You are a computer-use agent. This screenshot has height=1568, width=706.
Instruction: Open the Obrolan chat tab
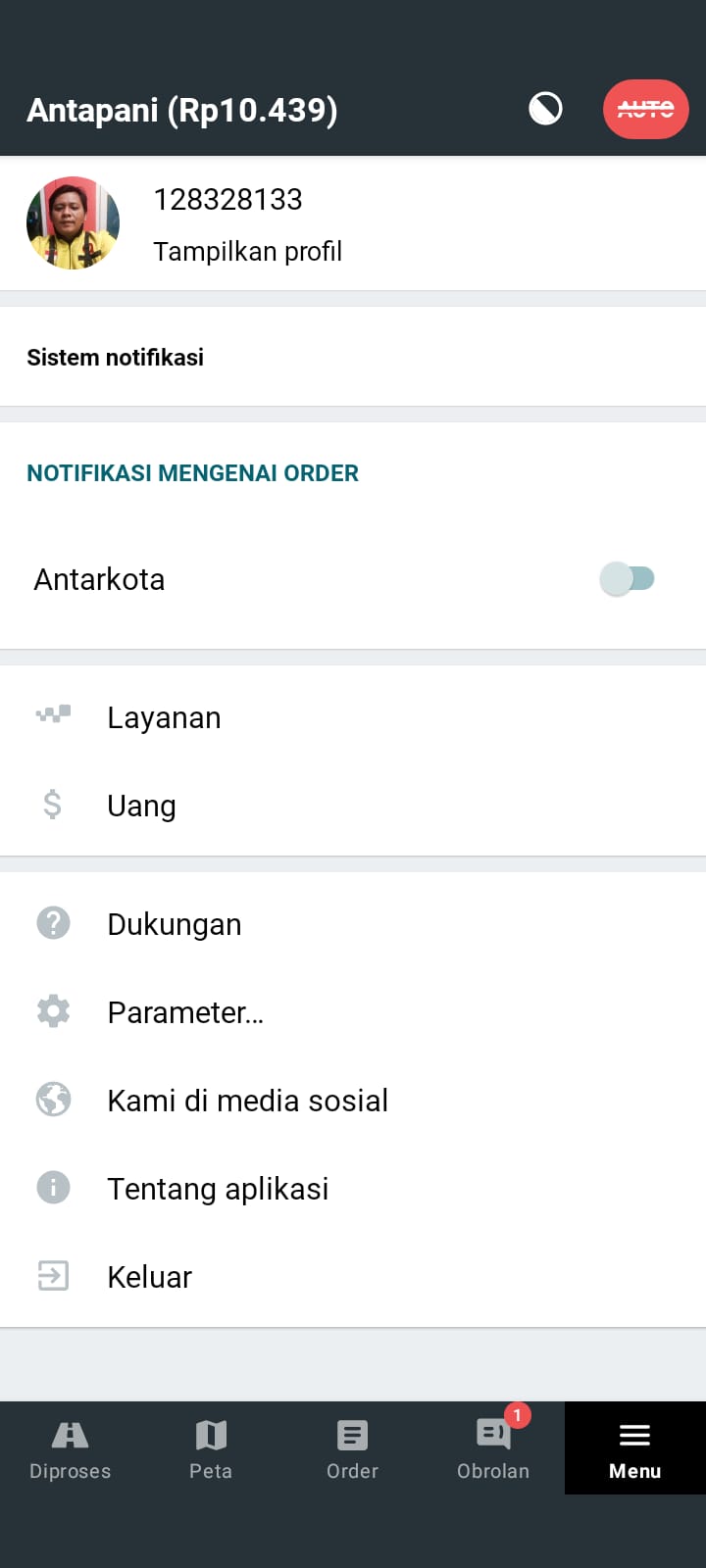pyautogui.click(x=493, y=1448)
